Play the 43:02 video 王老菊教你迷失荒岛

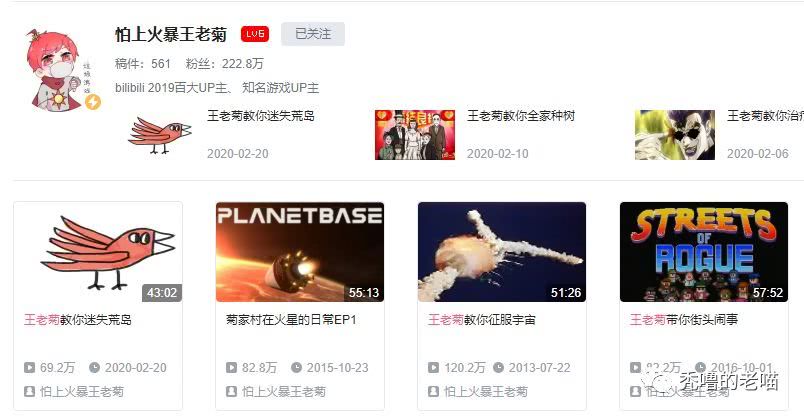tap(98, 252)
